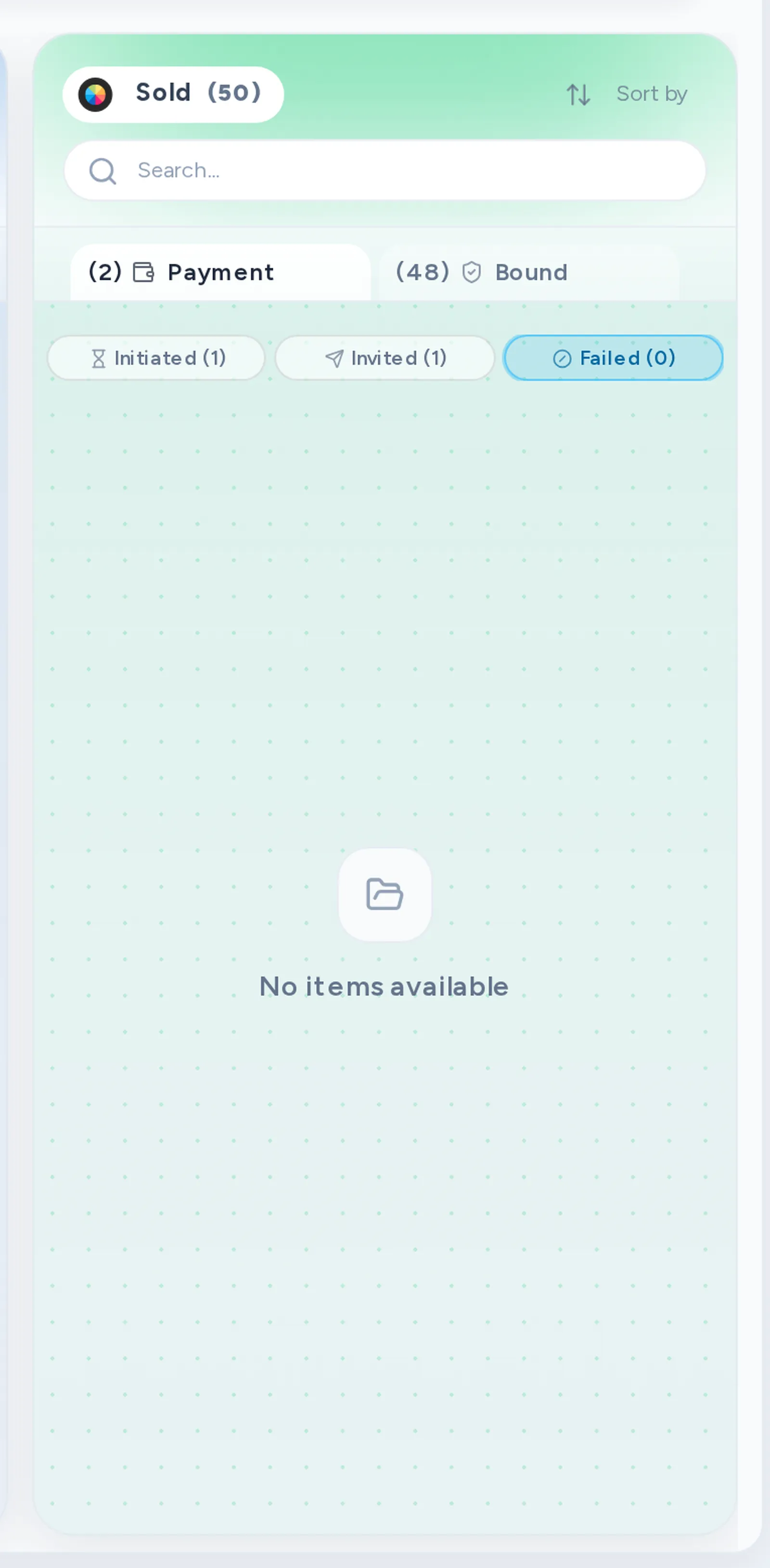The width and height of the screenshot is (770, 1568).
Task: Open the Sort by option
Action: pos(627,94)
